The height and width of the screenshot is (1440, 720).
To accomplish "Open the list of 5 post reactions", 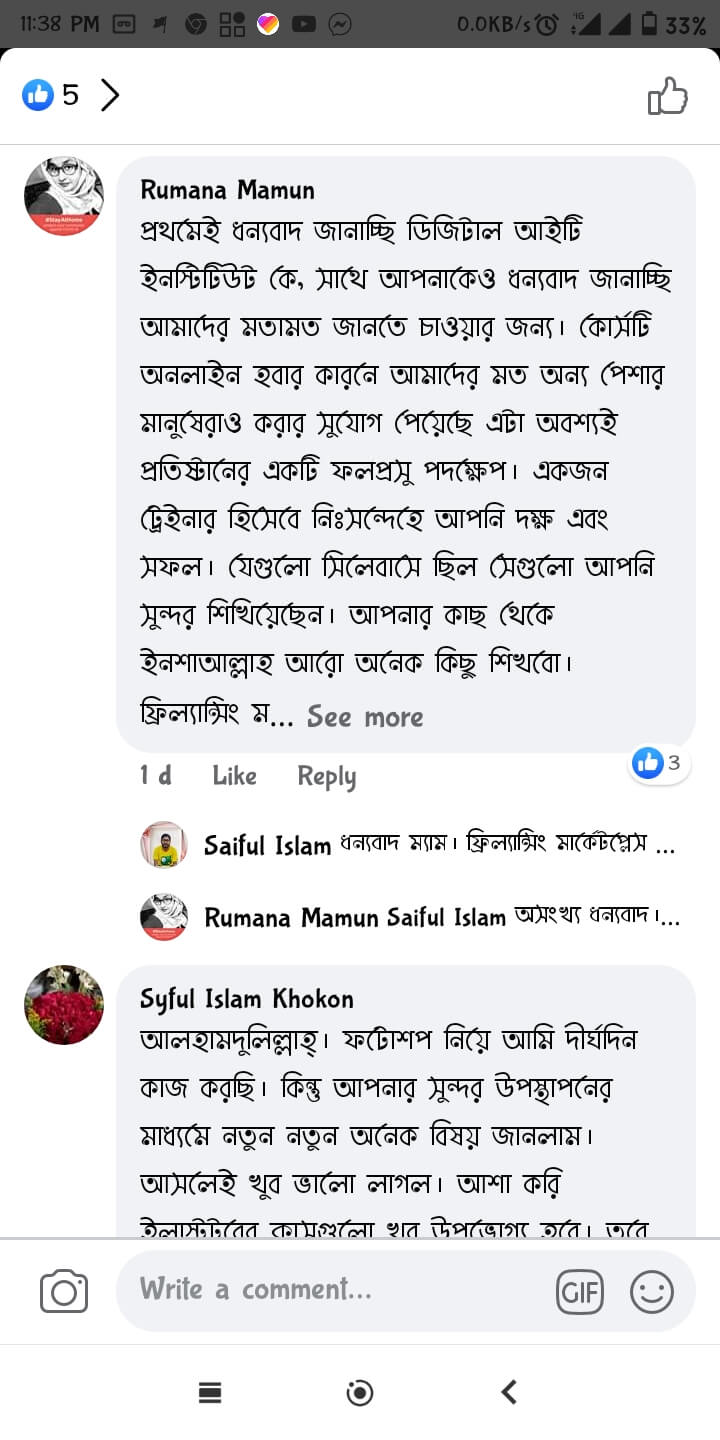I will pyautogui.click(x=70, y=96).
